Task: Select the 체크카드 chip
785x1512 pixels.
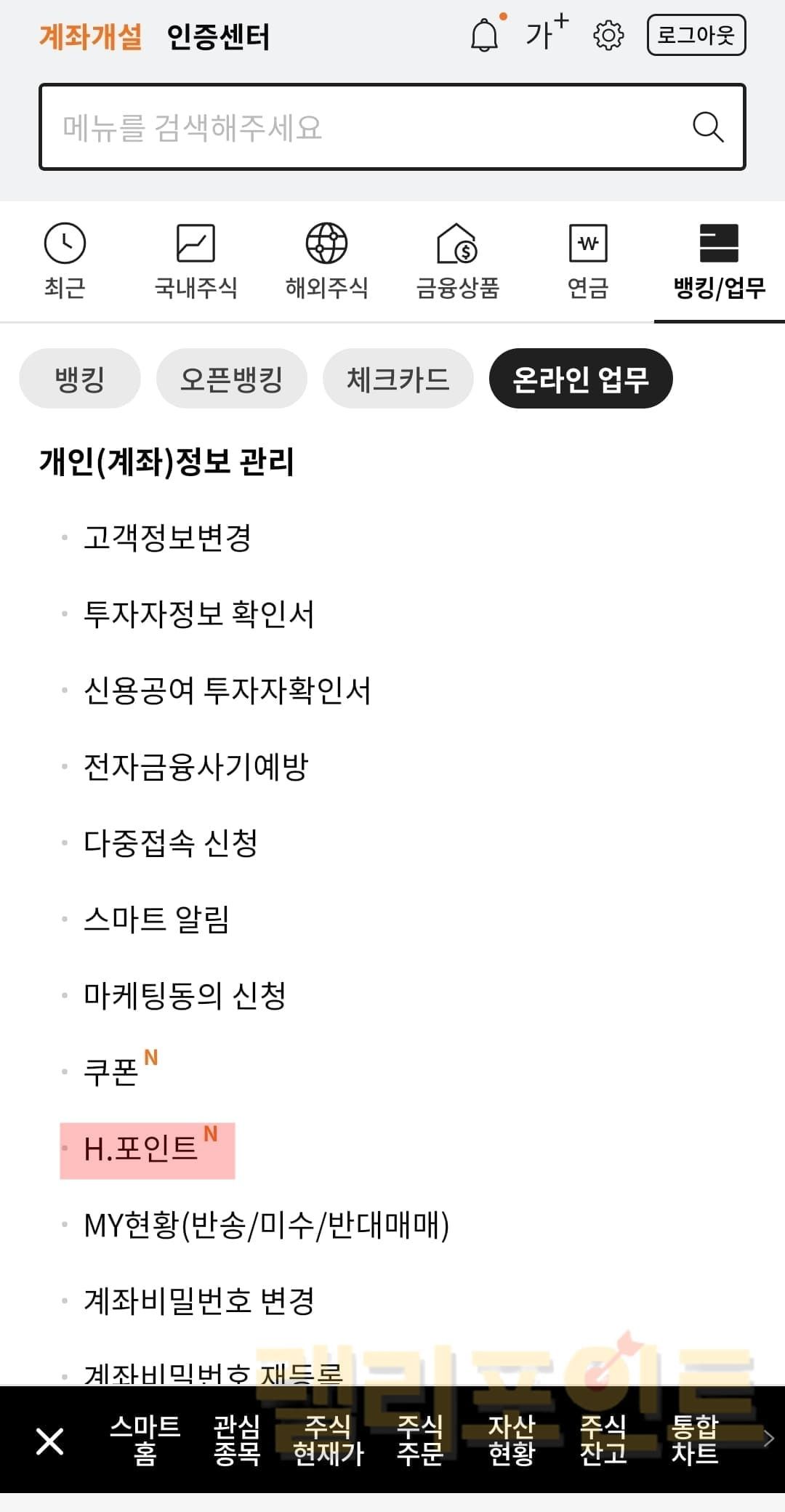Action: coord(398,379)
